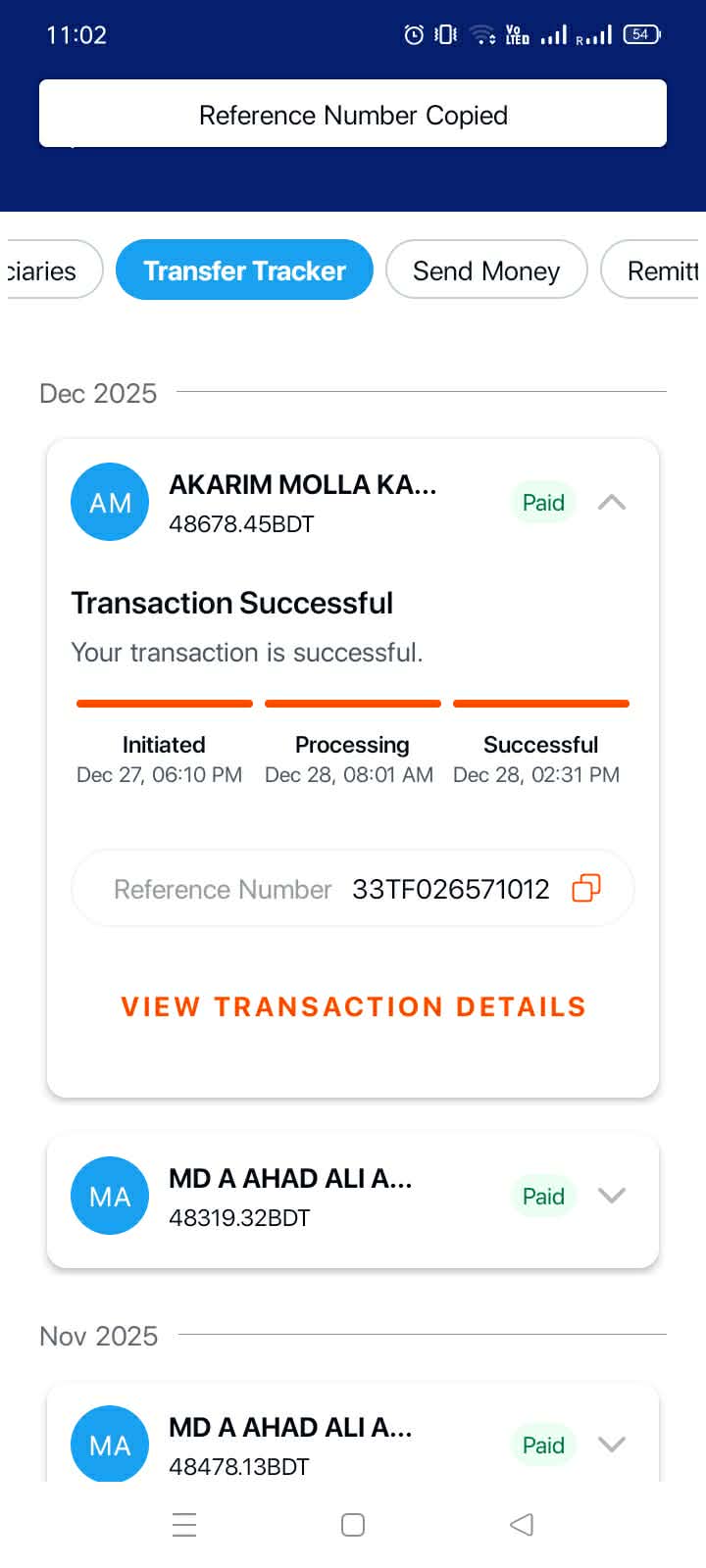706x1568 pixels.
Task: Open View Transaction Details
Action: point(353,1006)
